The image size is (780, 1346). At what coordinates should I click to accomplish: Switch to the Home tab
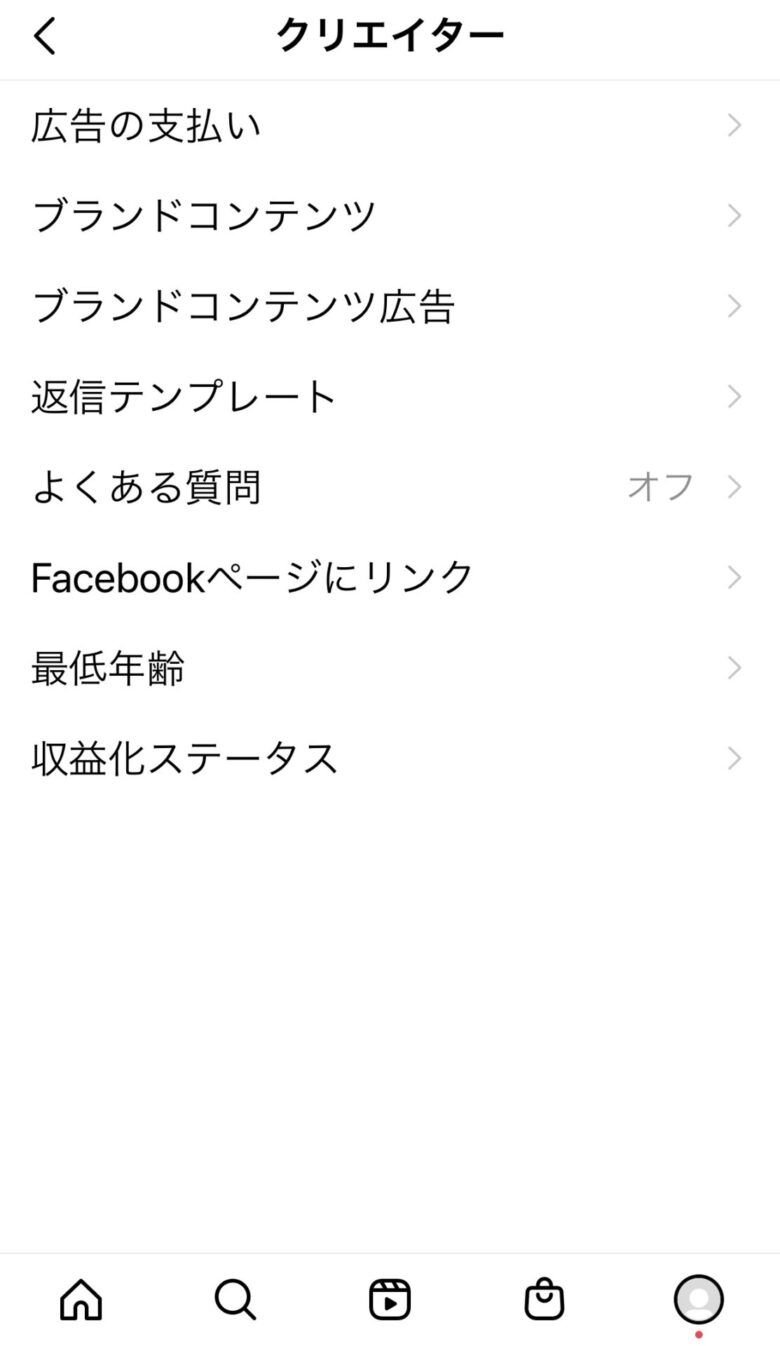[x=81, y=1300]
